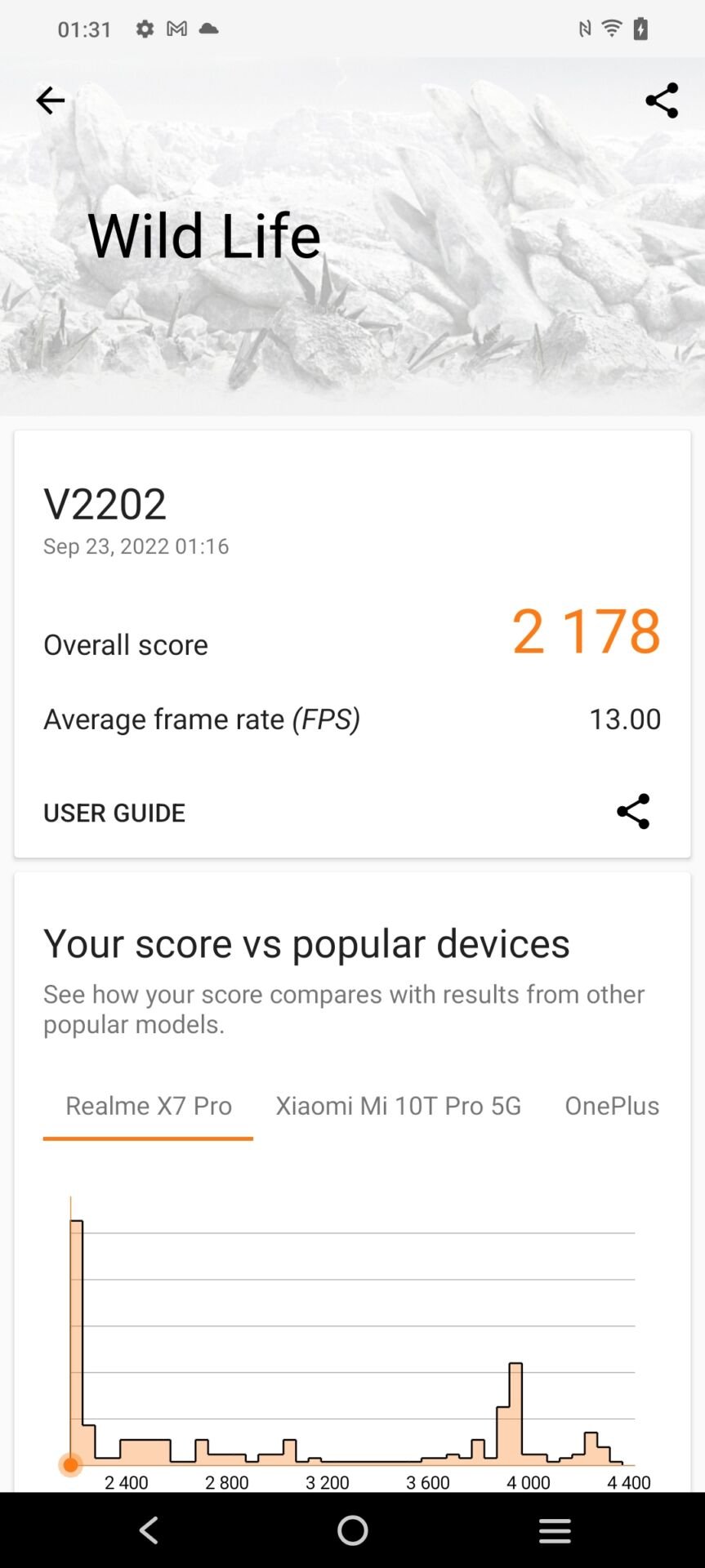Select the Realme X7 Pro tab
Viewport: 705px width, 1568px height.
(149, 1105)
